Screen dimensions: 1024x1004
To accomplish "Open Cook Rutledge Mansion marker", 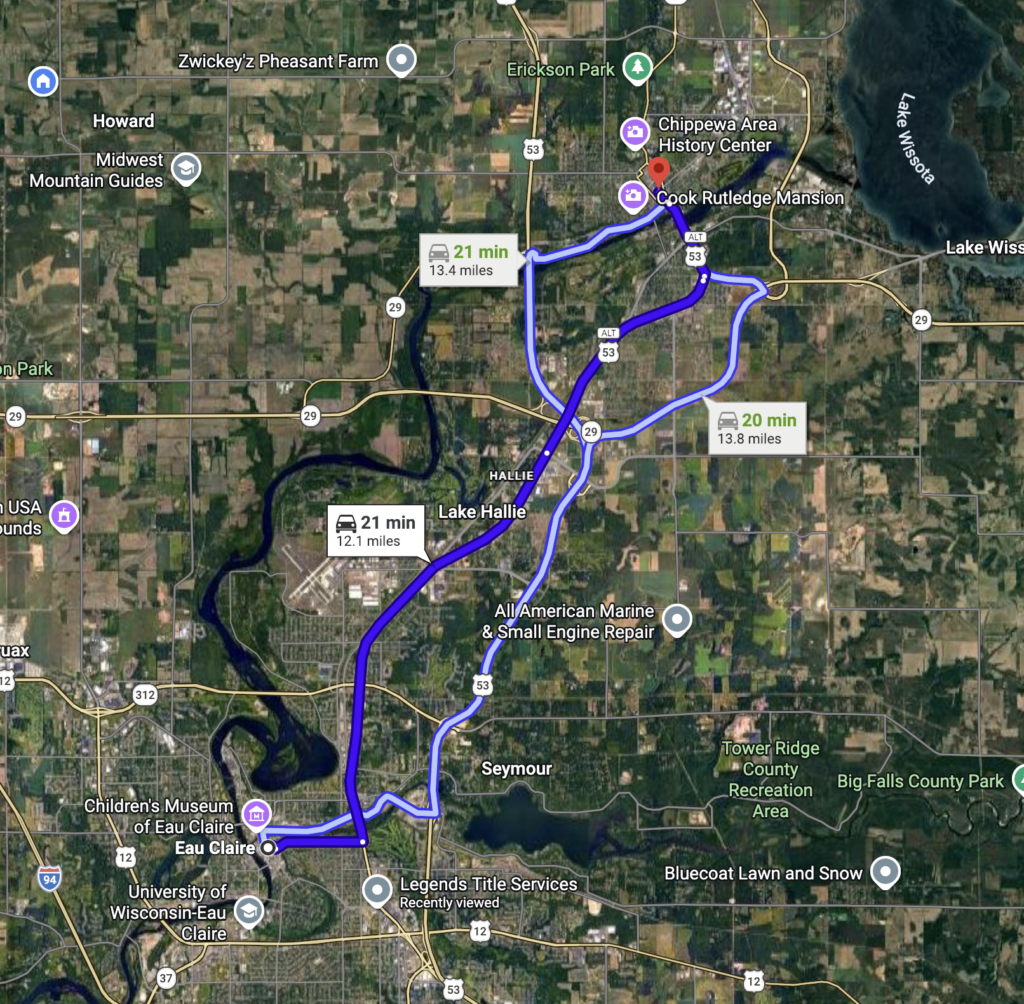I will [632, 195].
